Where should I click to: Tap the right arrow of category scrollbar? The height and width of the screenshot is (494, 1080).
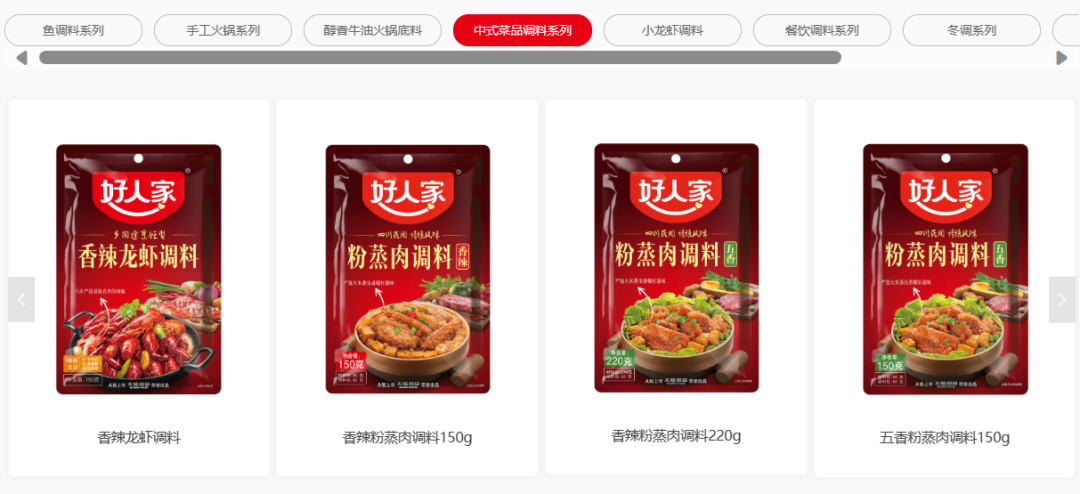[x=1062, y=58]
